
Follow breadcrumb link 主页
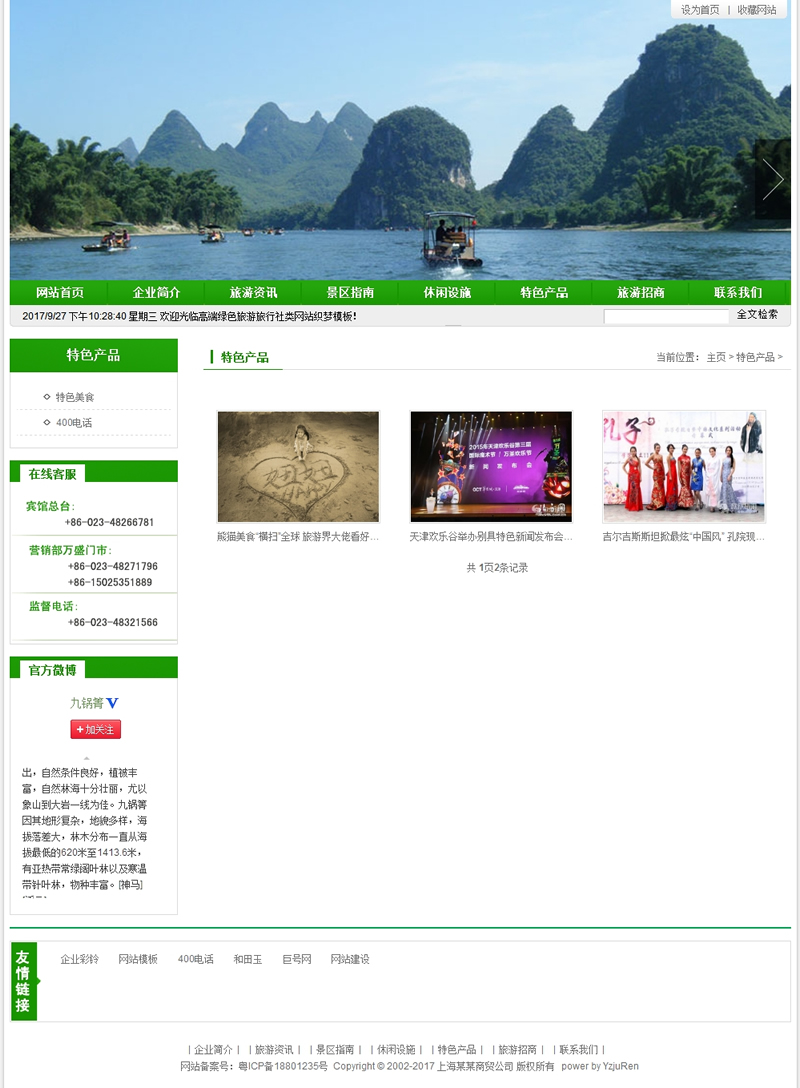click(716, 357)
